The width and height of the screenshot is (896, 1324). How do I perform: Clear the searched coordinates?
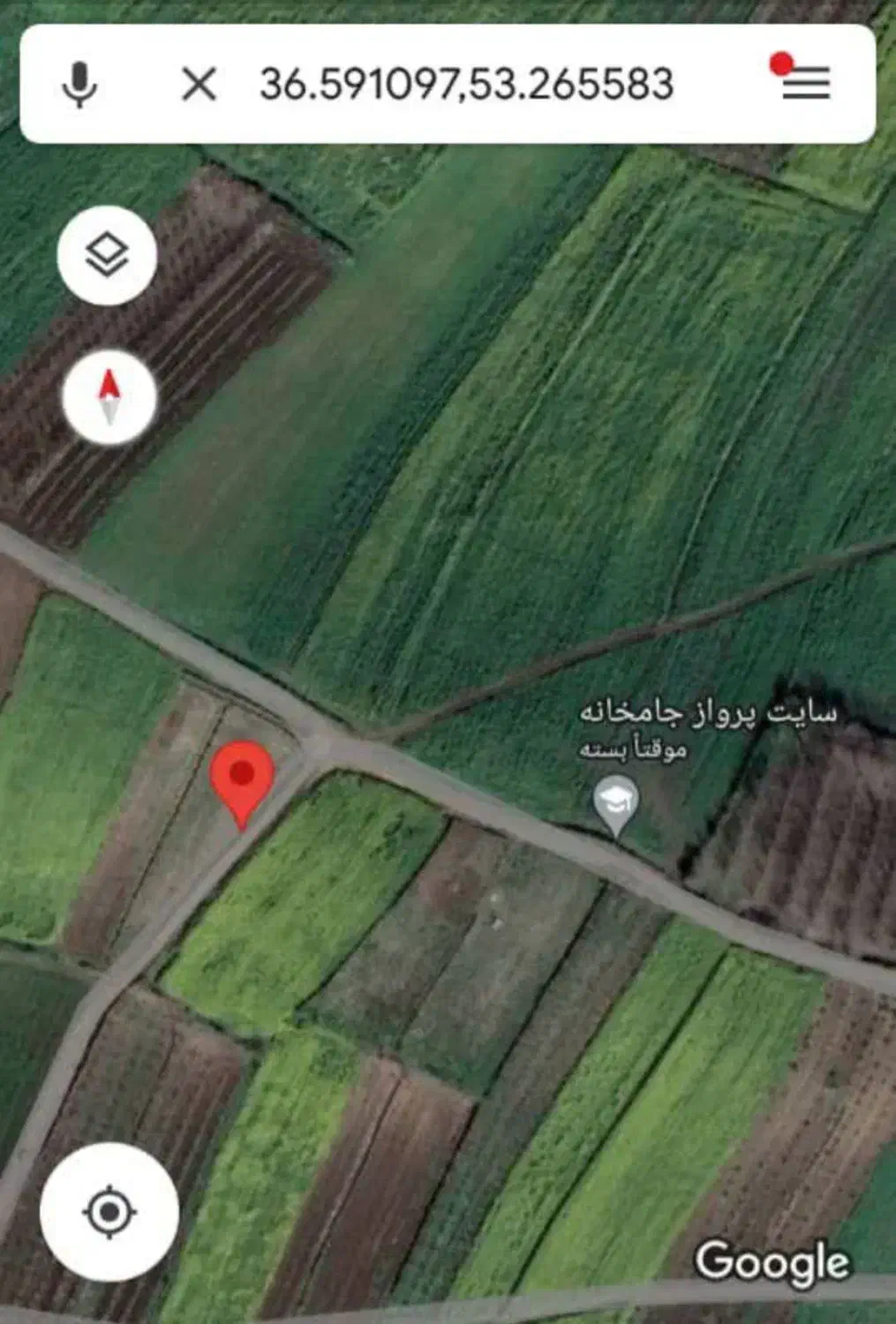pos(199,85)
